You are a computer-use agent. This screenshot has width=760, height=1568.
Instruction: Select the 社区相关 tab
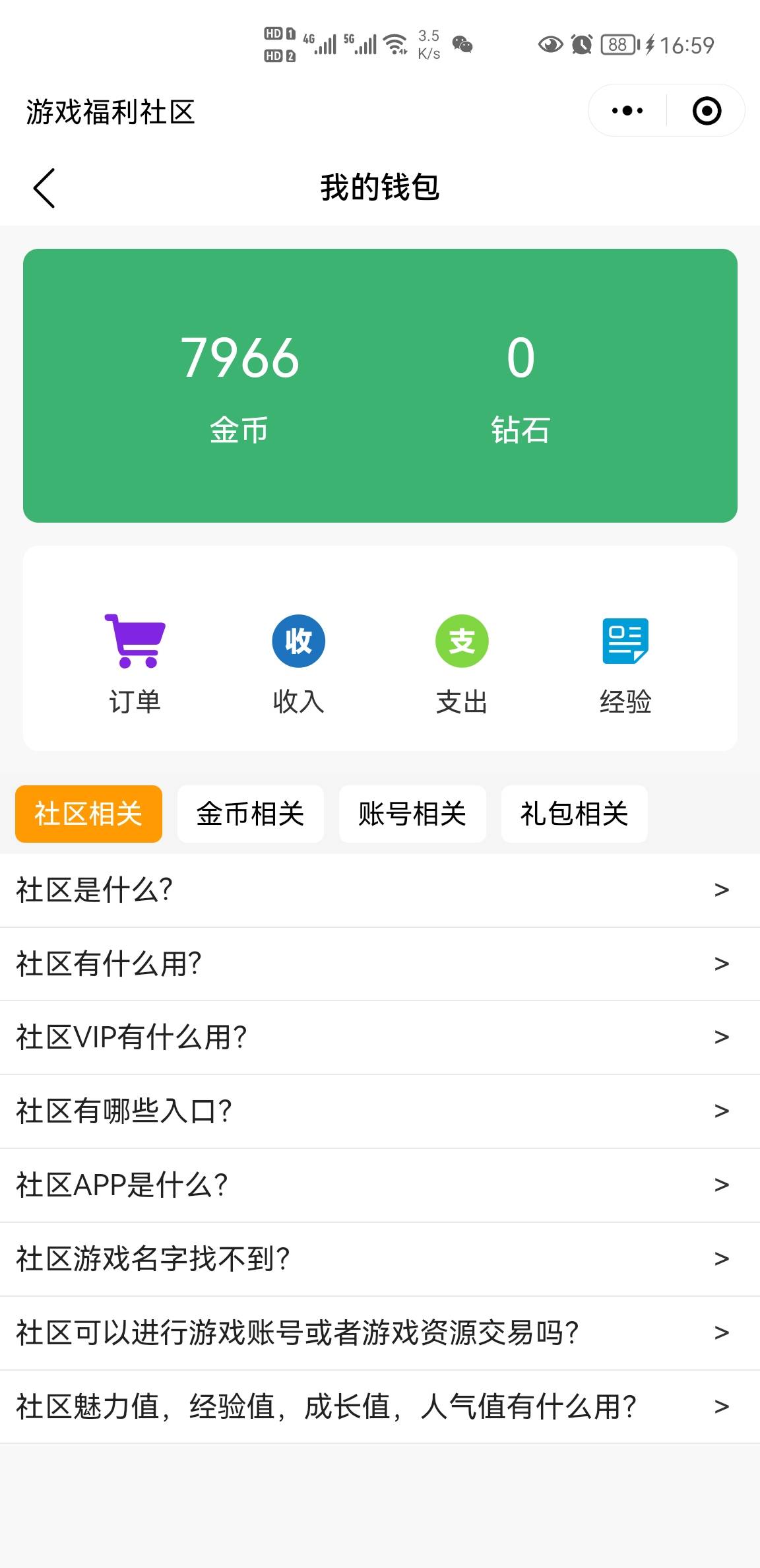(x=88, y=814)
